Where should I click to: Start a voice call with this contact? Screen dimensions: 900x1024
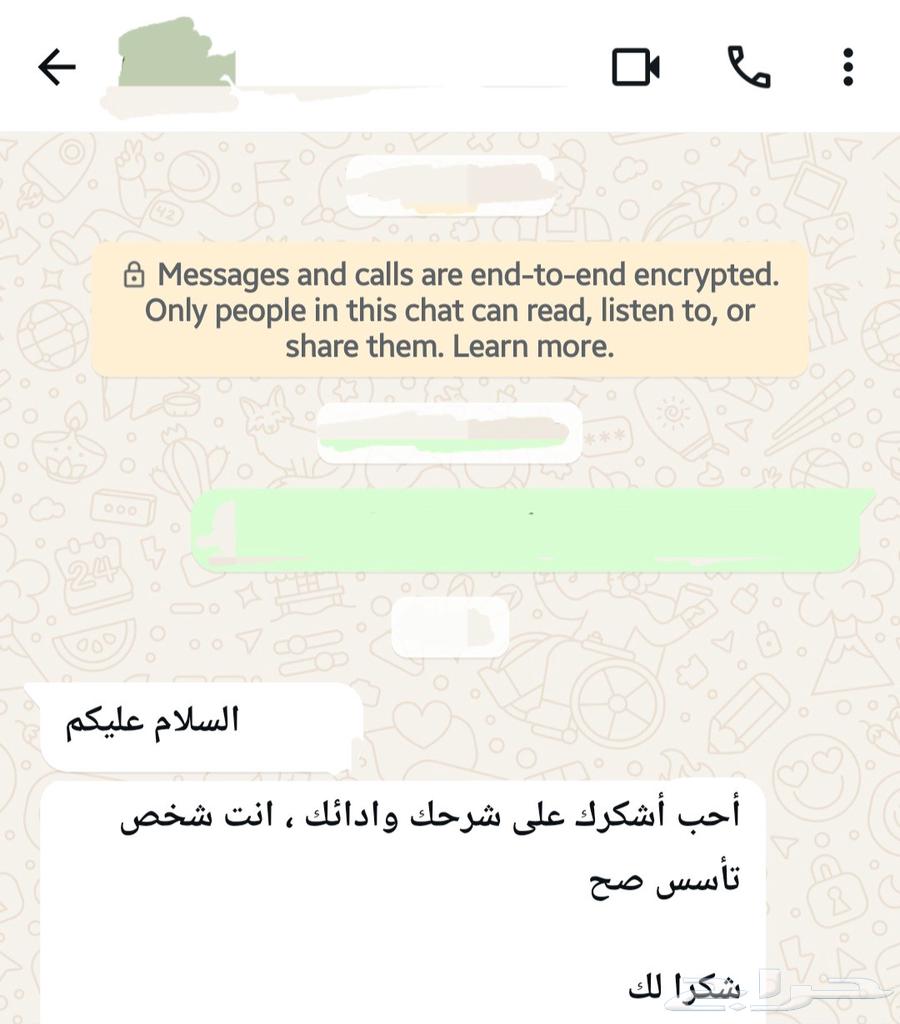pyautogui.click(x=748, y=67)
